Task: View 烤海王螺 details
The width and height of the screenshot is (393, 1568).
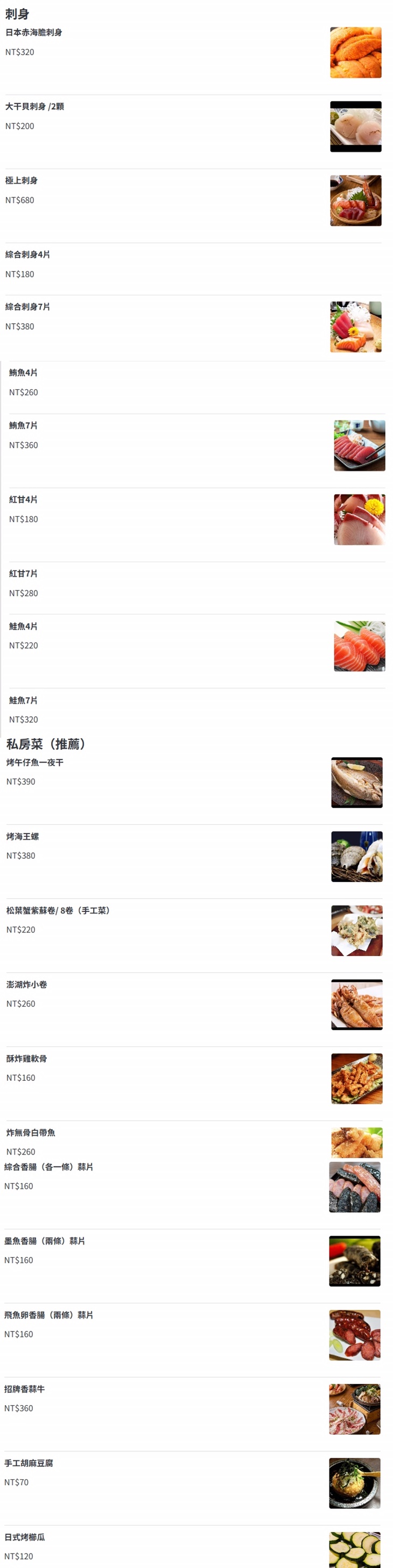Action: tap(23, 836)
